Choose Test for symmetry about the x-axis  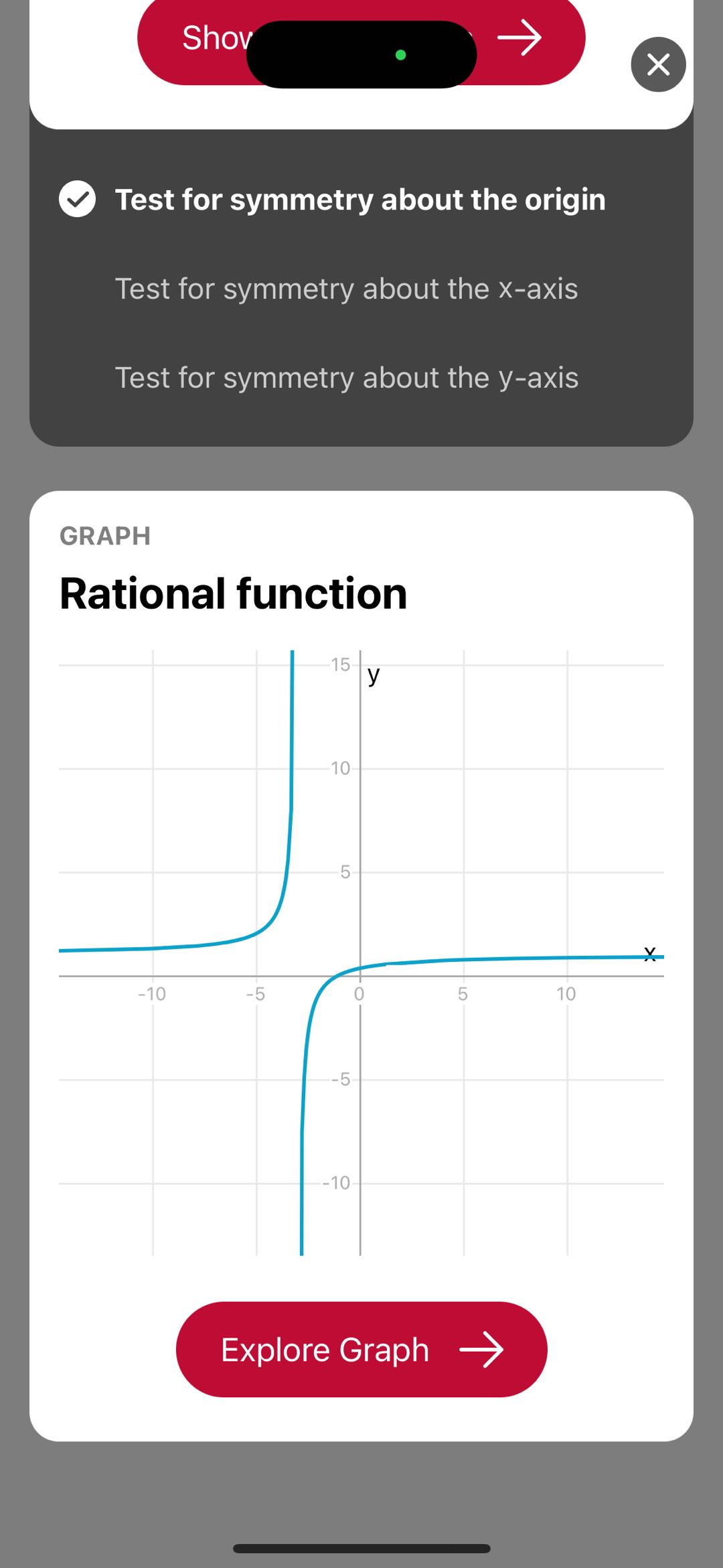[346, 289]
